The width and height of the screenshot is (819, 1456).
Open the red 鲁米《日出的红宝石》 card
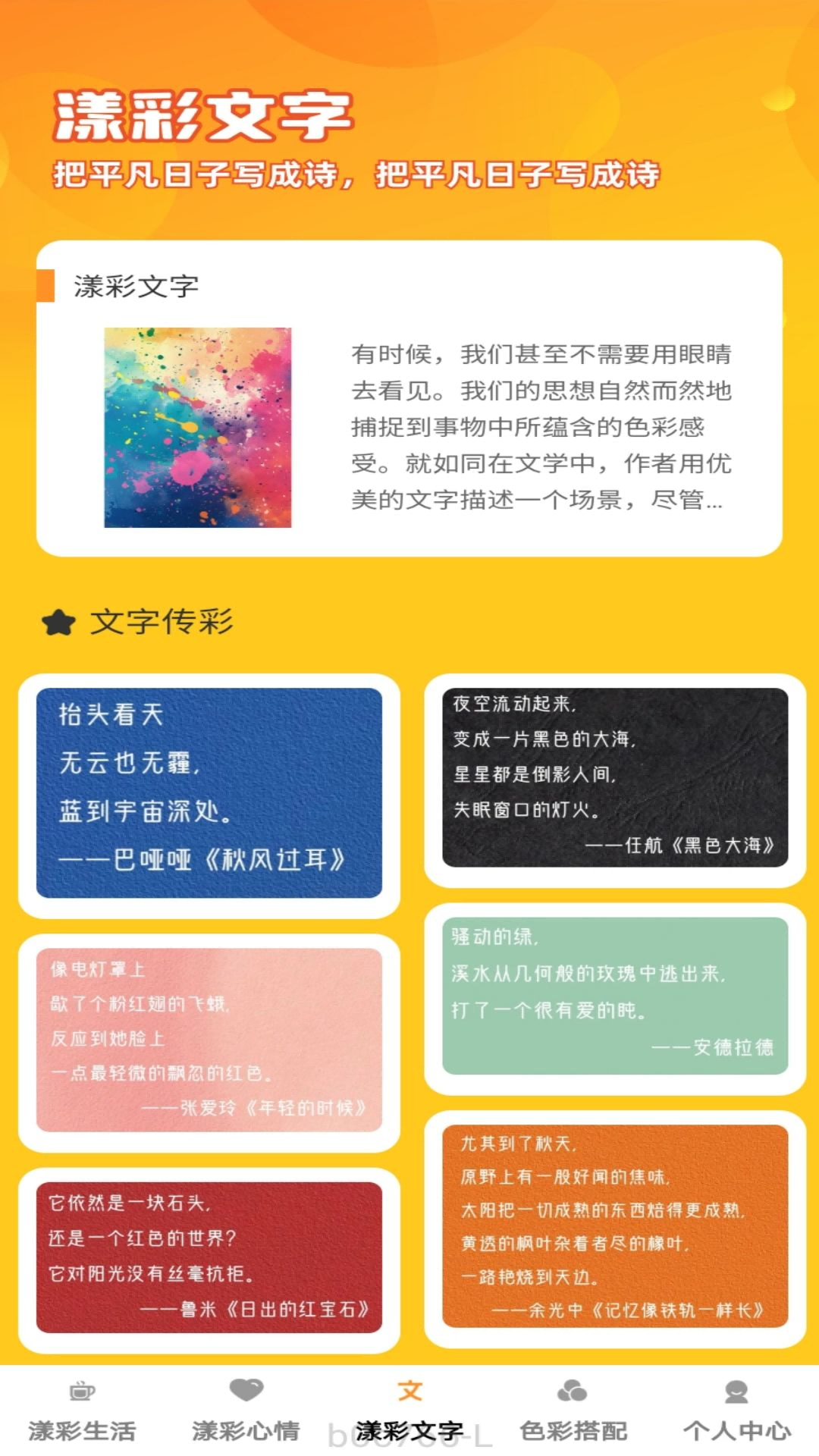click(209, 1257)
